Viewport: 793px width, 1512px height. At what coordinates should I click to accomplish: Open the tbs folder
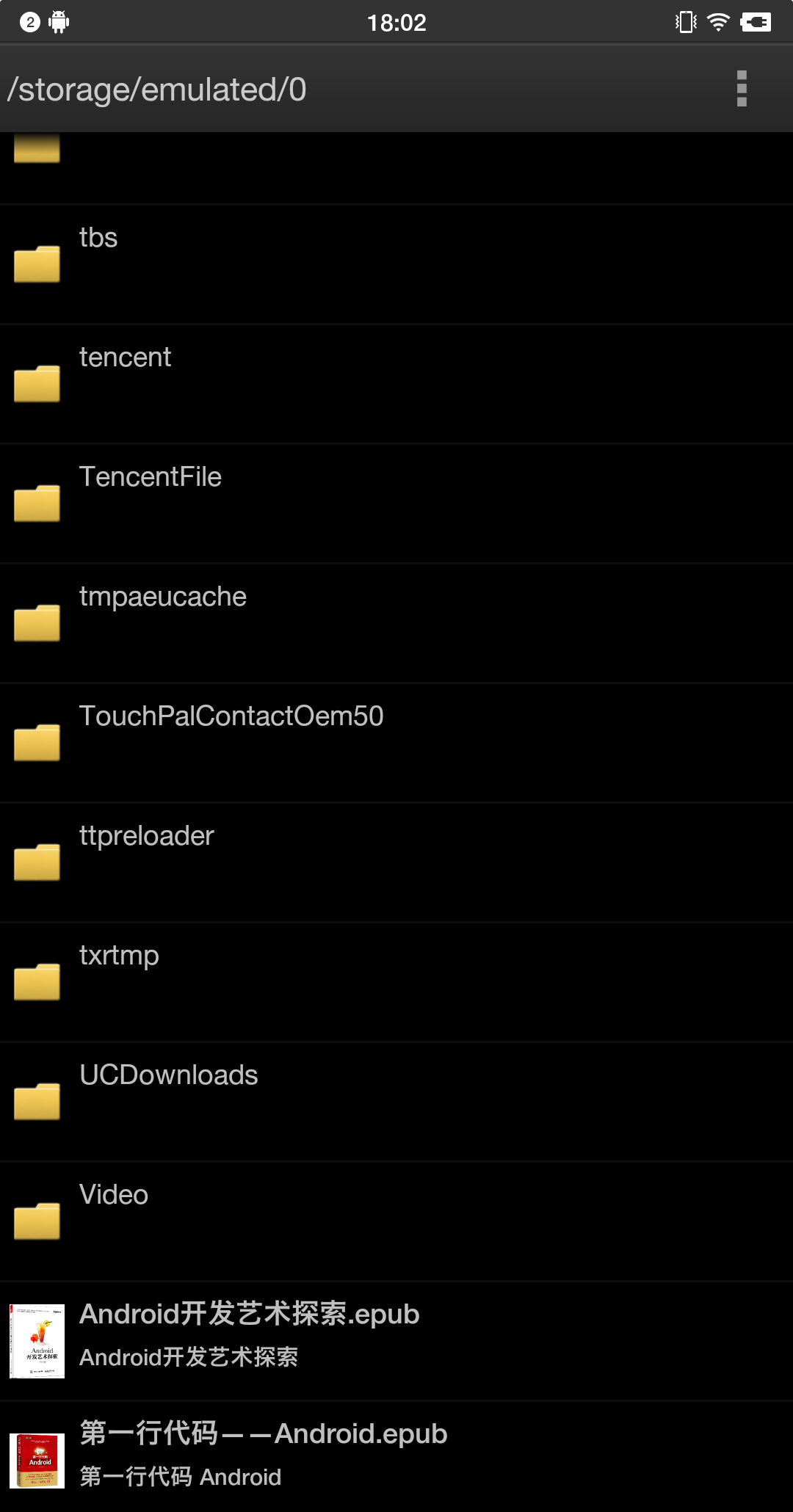coord(396,264)
